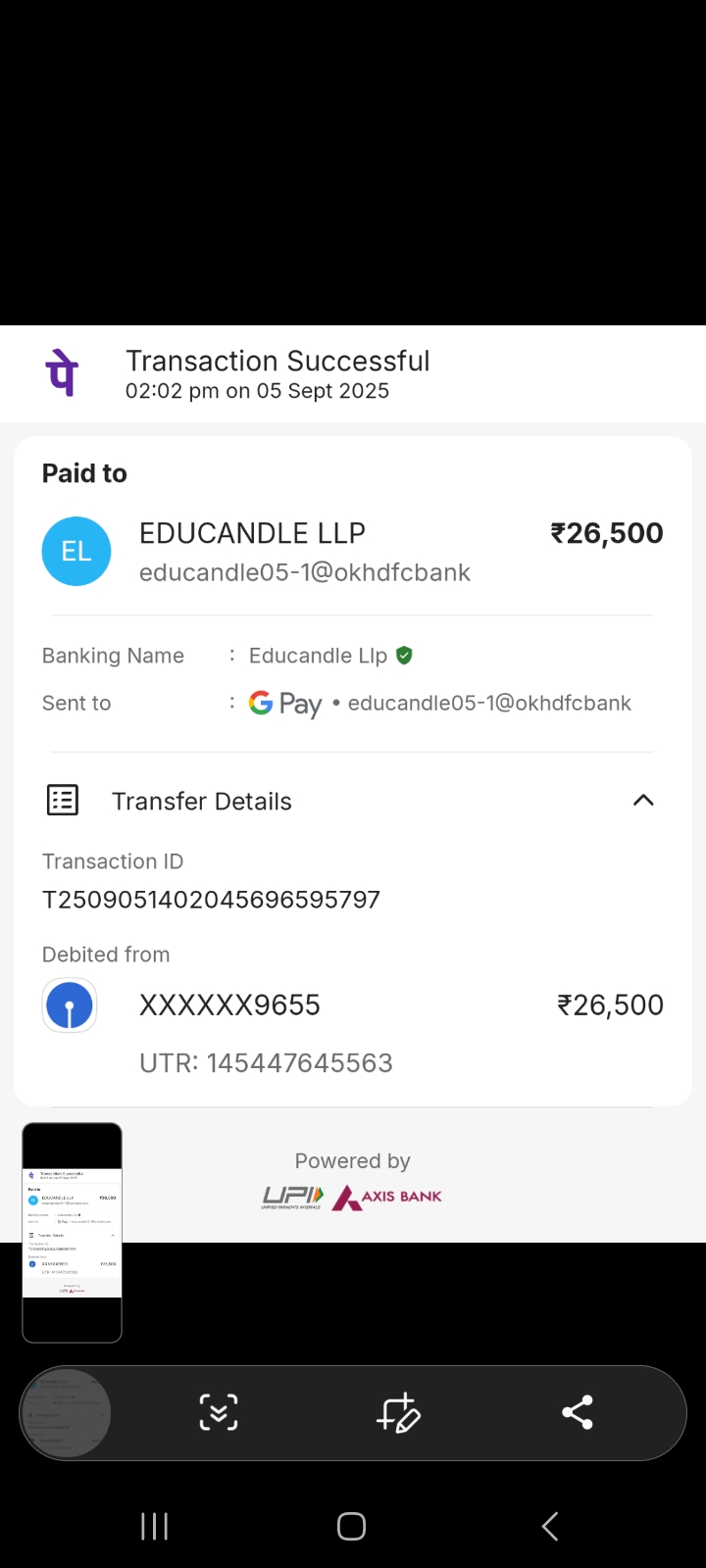Open crop and edit tool for screenshot

(x=398, y=1412)
